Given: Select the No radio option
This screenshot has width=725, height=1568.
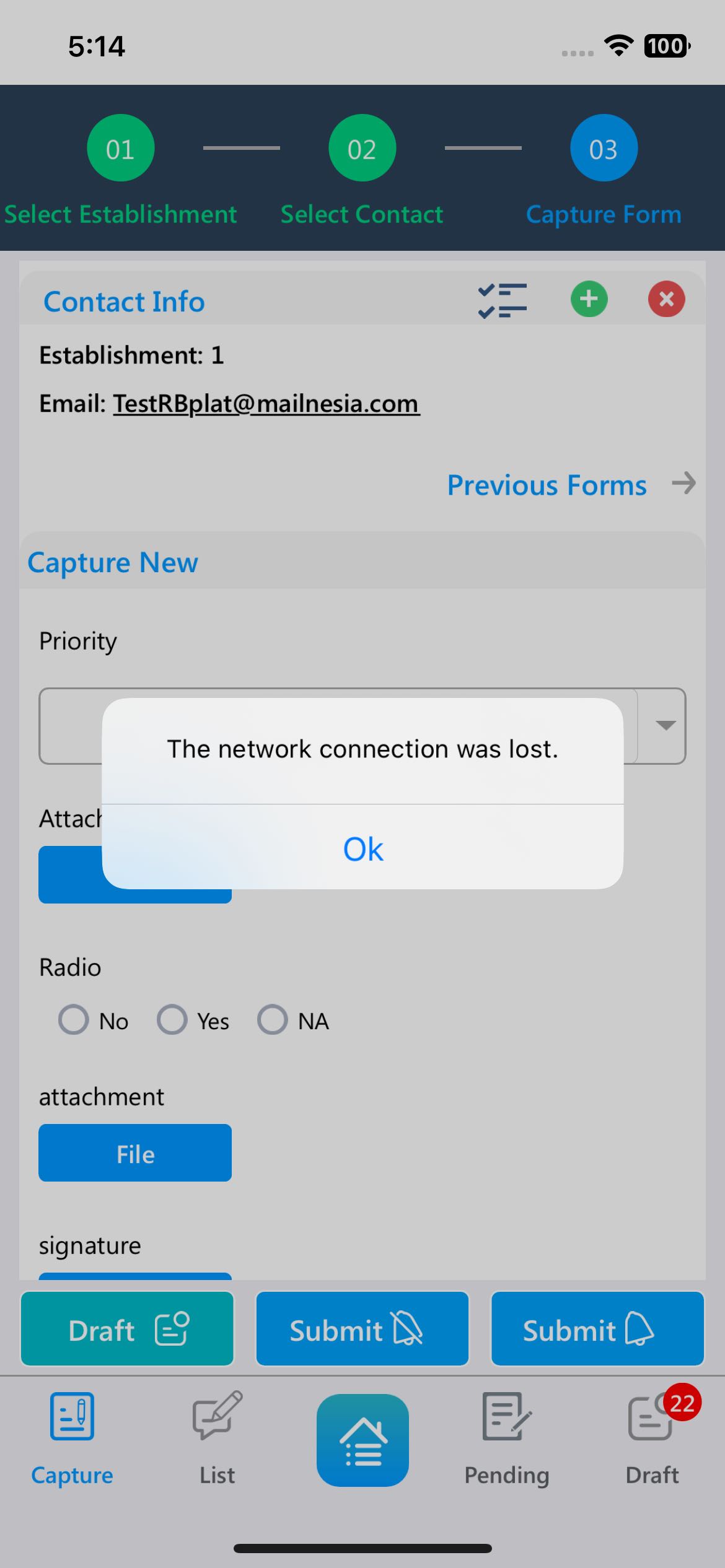Looking at the screenshot, I should click(x=74, y=1019).
